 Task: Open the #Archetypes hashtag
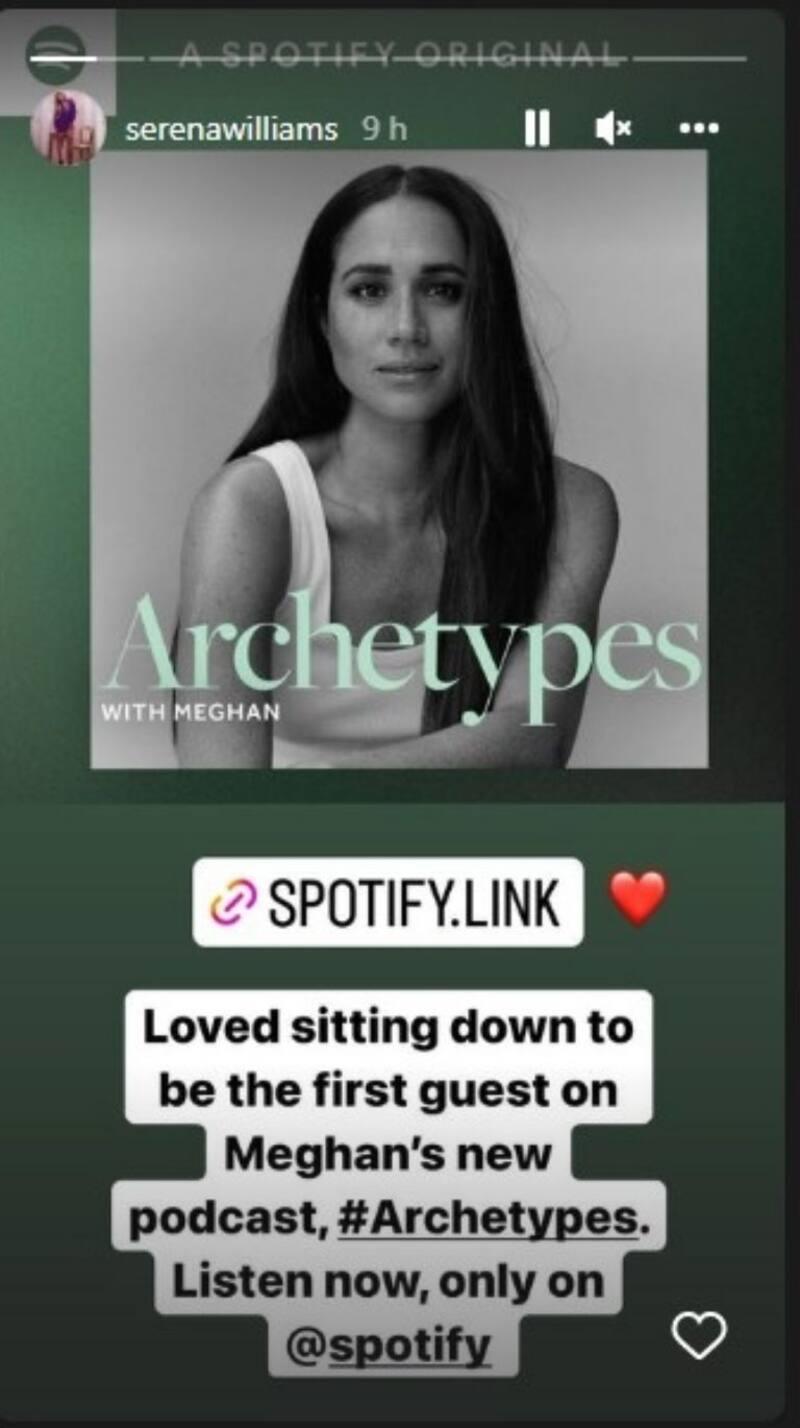pyautogui.click(x=487, y=1218)
